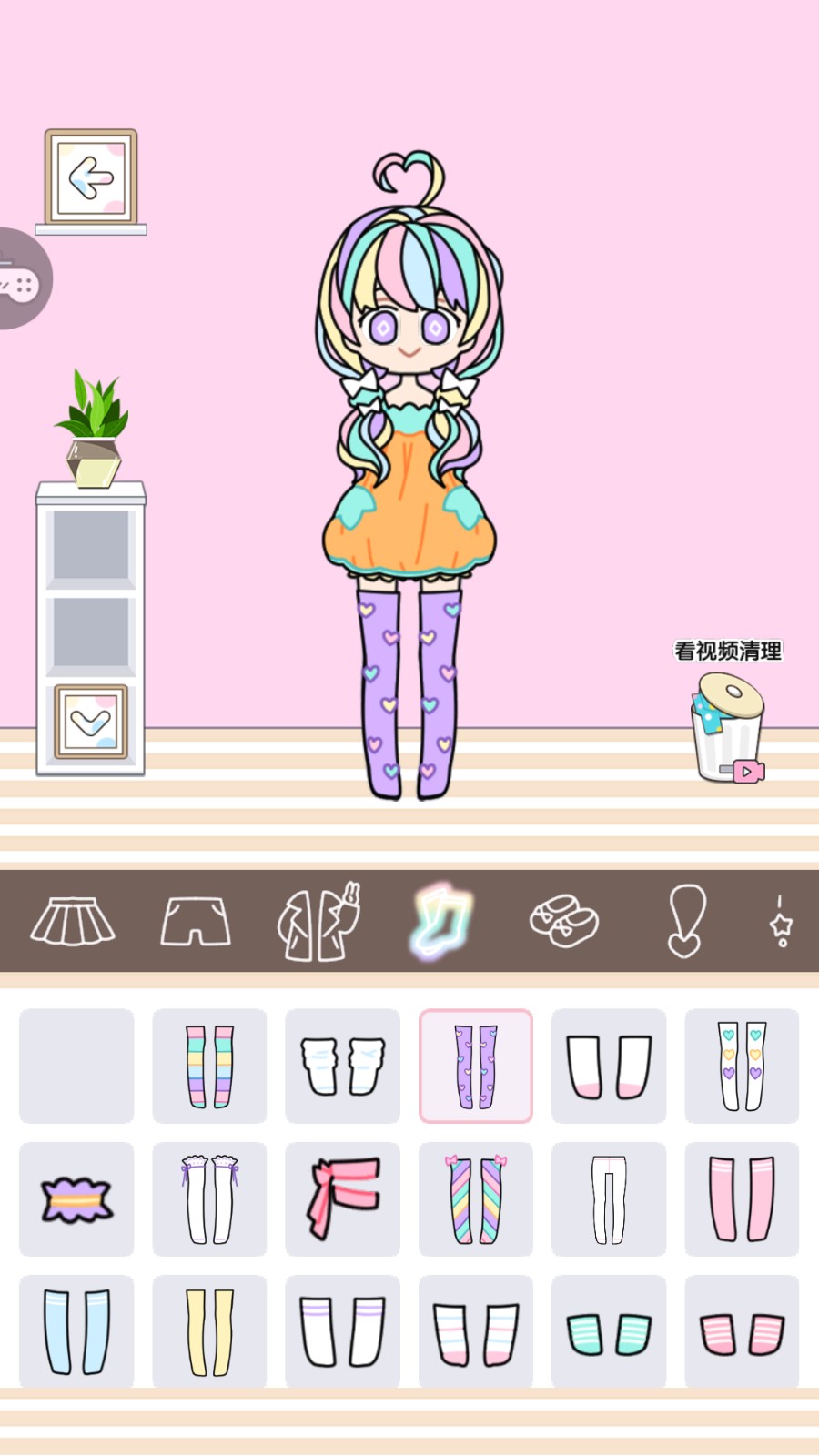The width and height of the screenshot is (819, 1456).
Task: Remove socks with the empty tile
Action: [76, 1066]
